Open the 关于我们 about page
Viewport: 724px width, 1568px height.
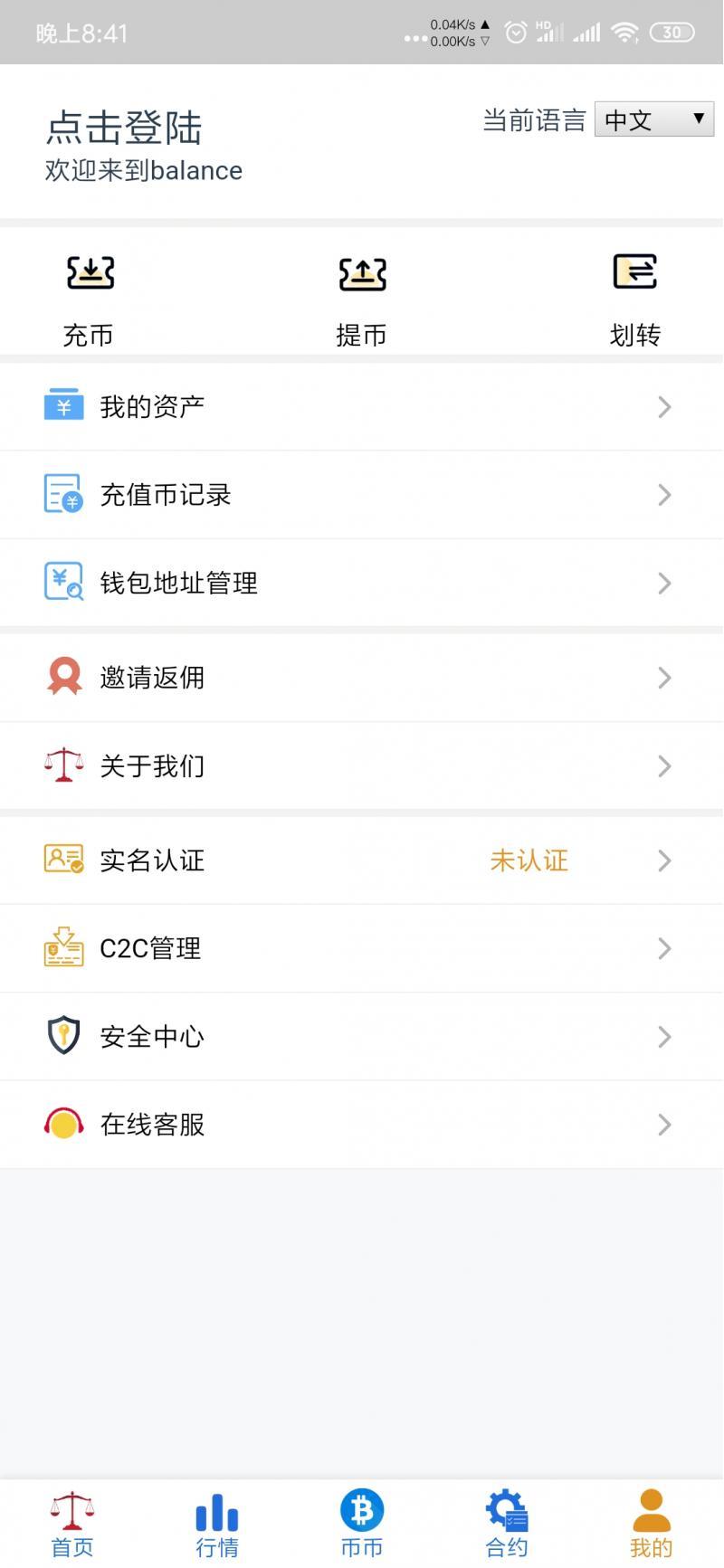point(151,765)
